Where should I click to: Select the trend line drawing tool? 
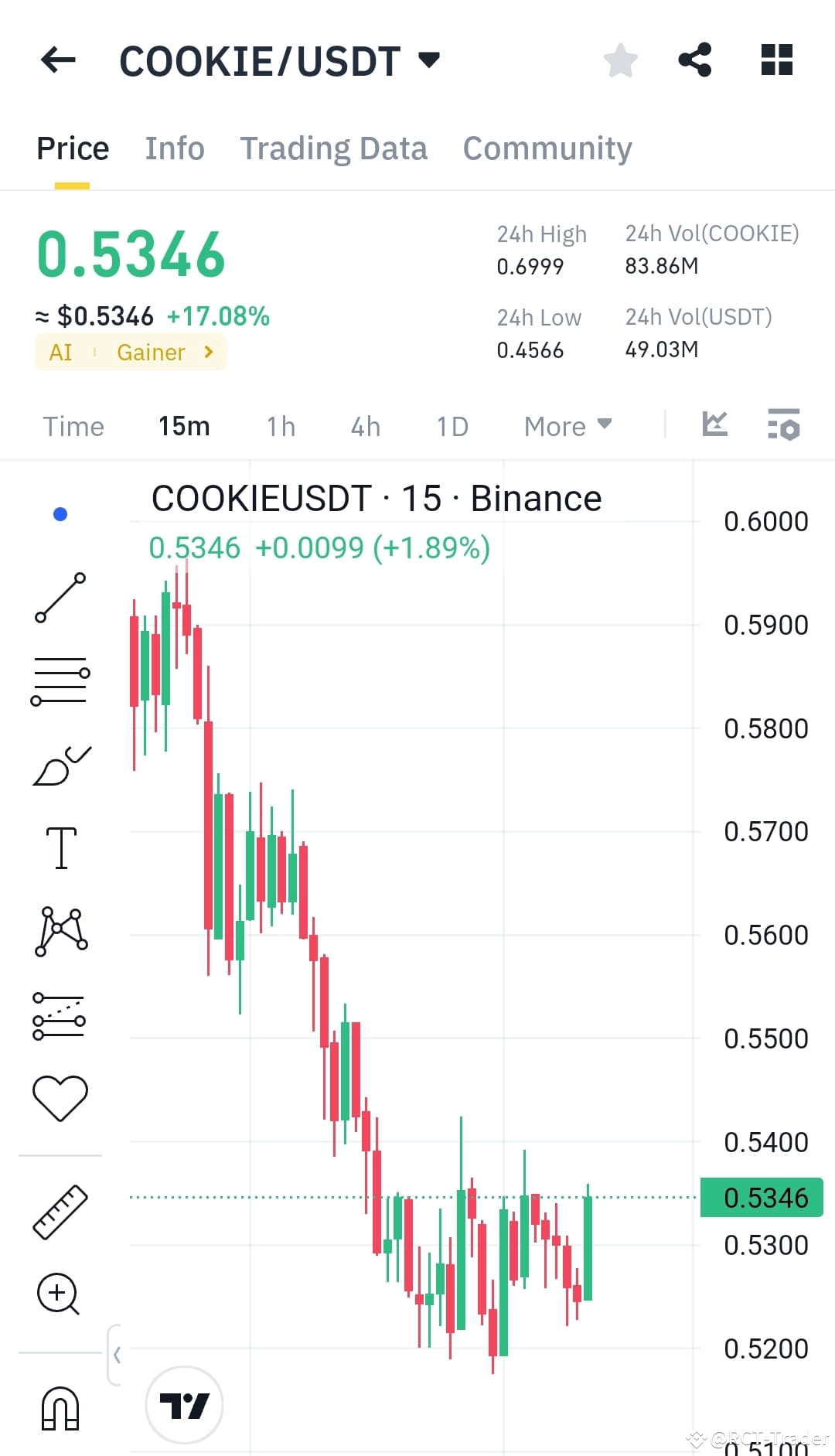point(60,599)
